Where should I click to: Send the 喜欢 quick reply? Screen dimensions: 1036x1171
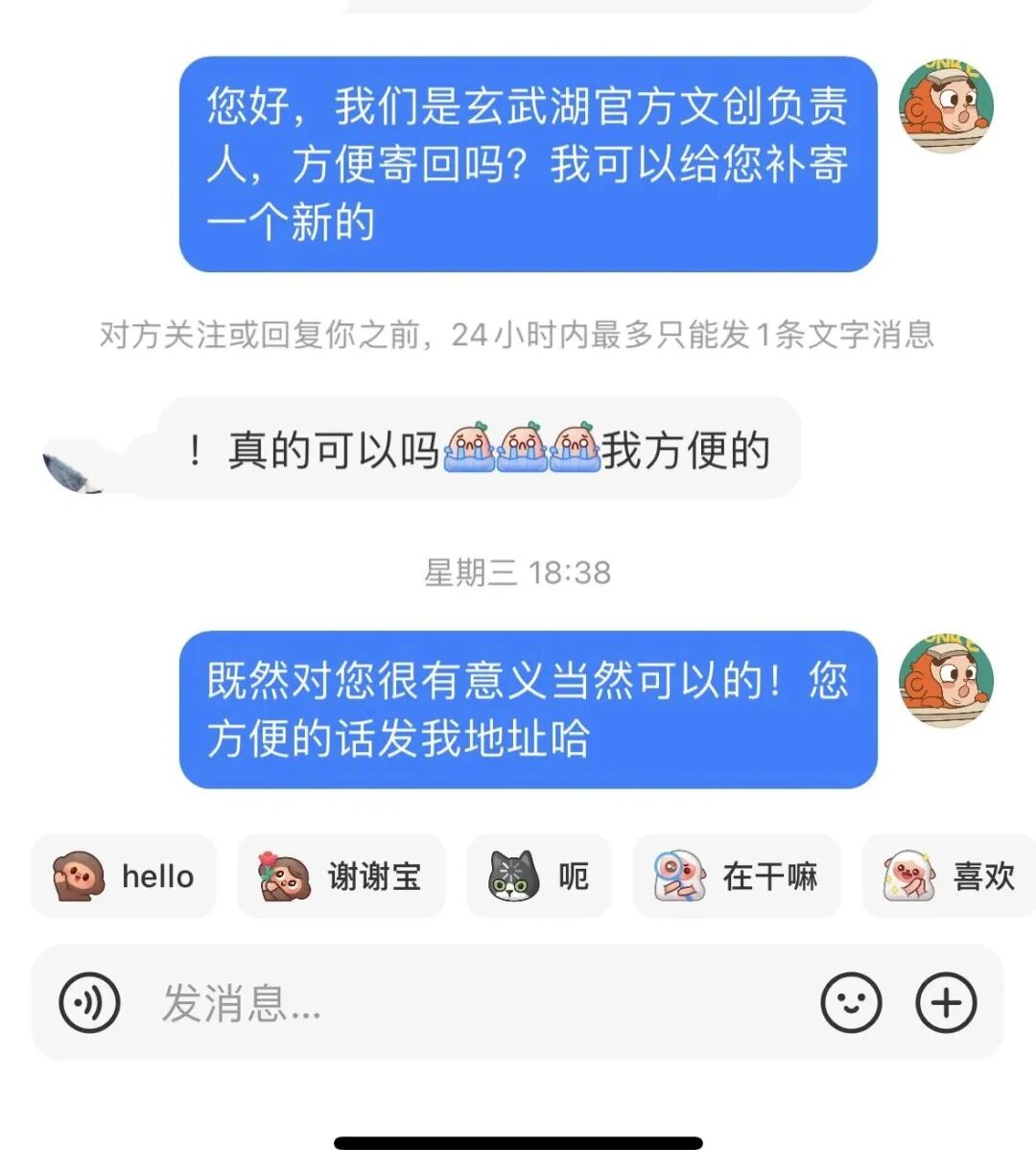(x=950, y=876)
